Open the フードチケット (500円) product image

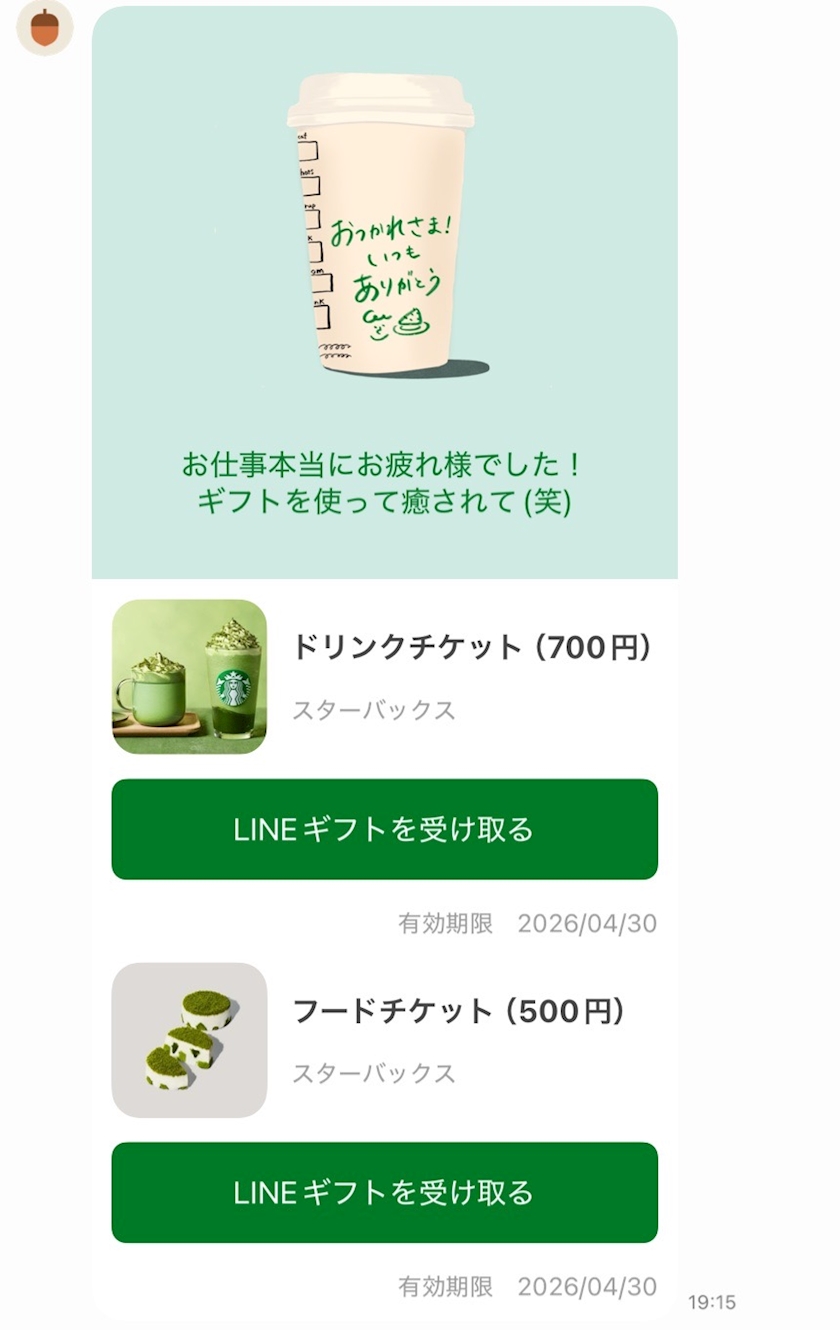tap(189, 1039)
